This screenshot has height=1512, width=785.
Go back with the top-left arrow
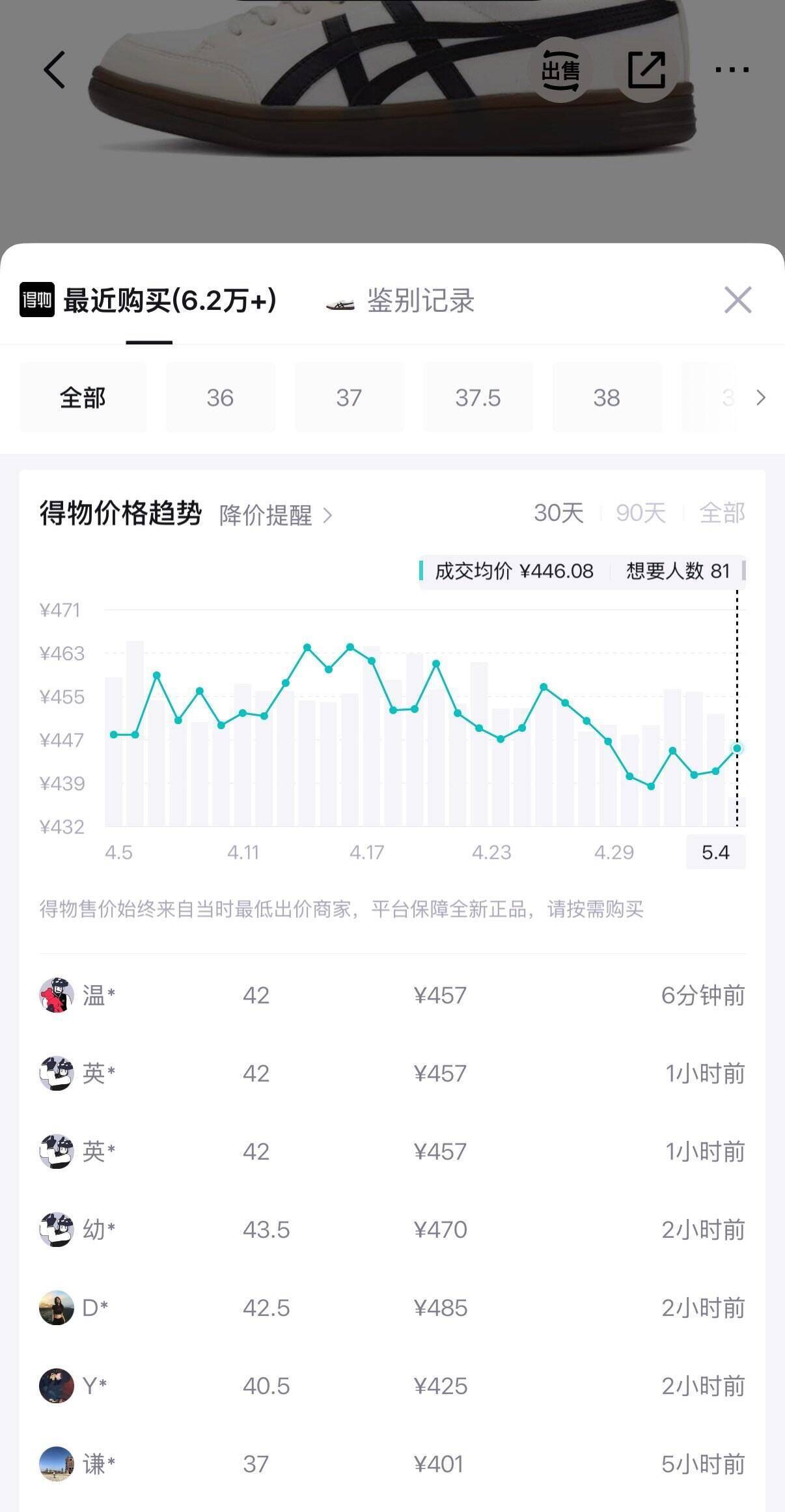click(x=55, y=70)
